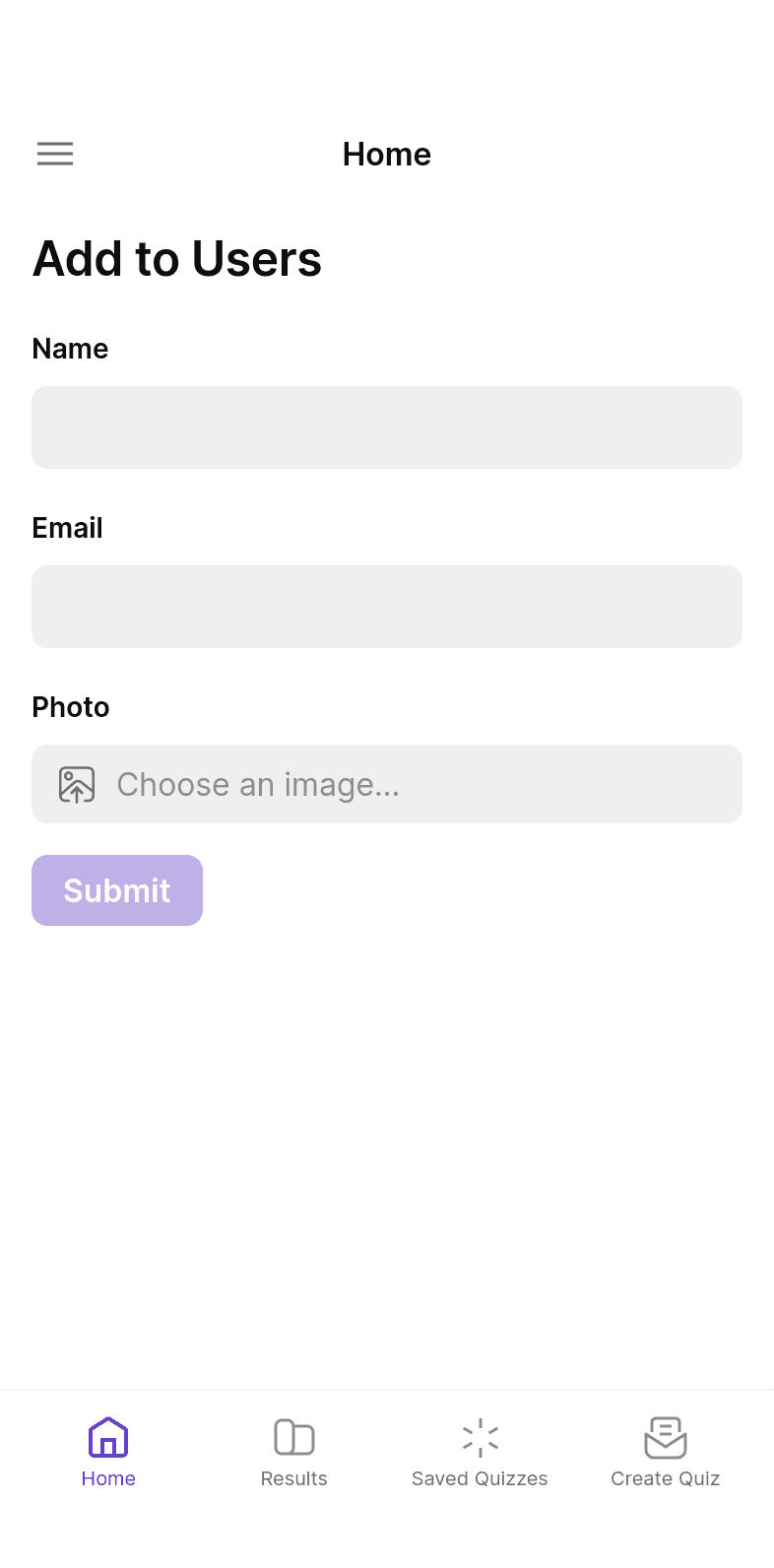Choose an image for Photo
774x1568 pixels.
pos(387,784)
